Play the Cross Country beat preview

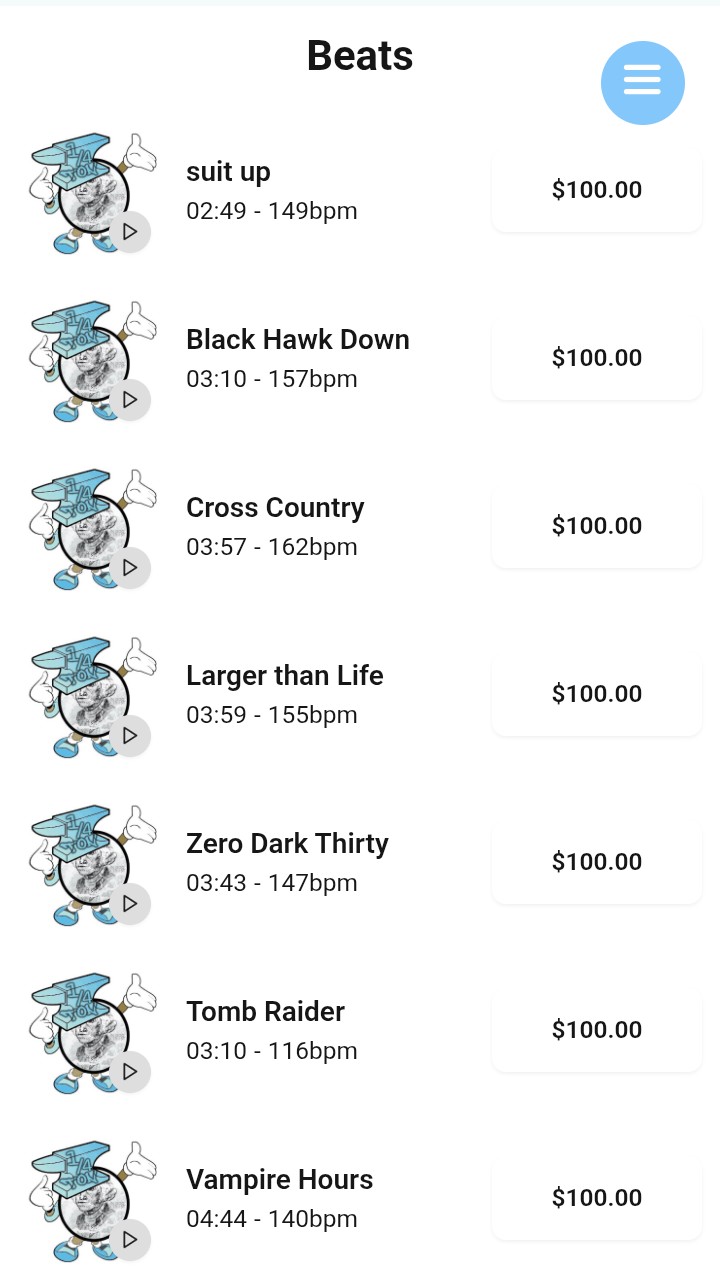click(129, 568)
